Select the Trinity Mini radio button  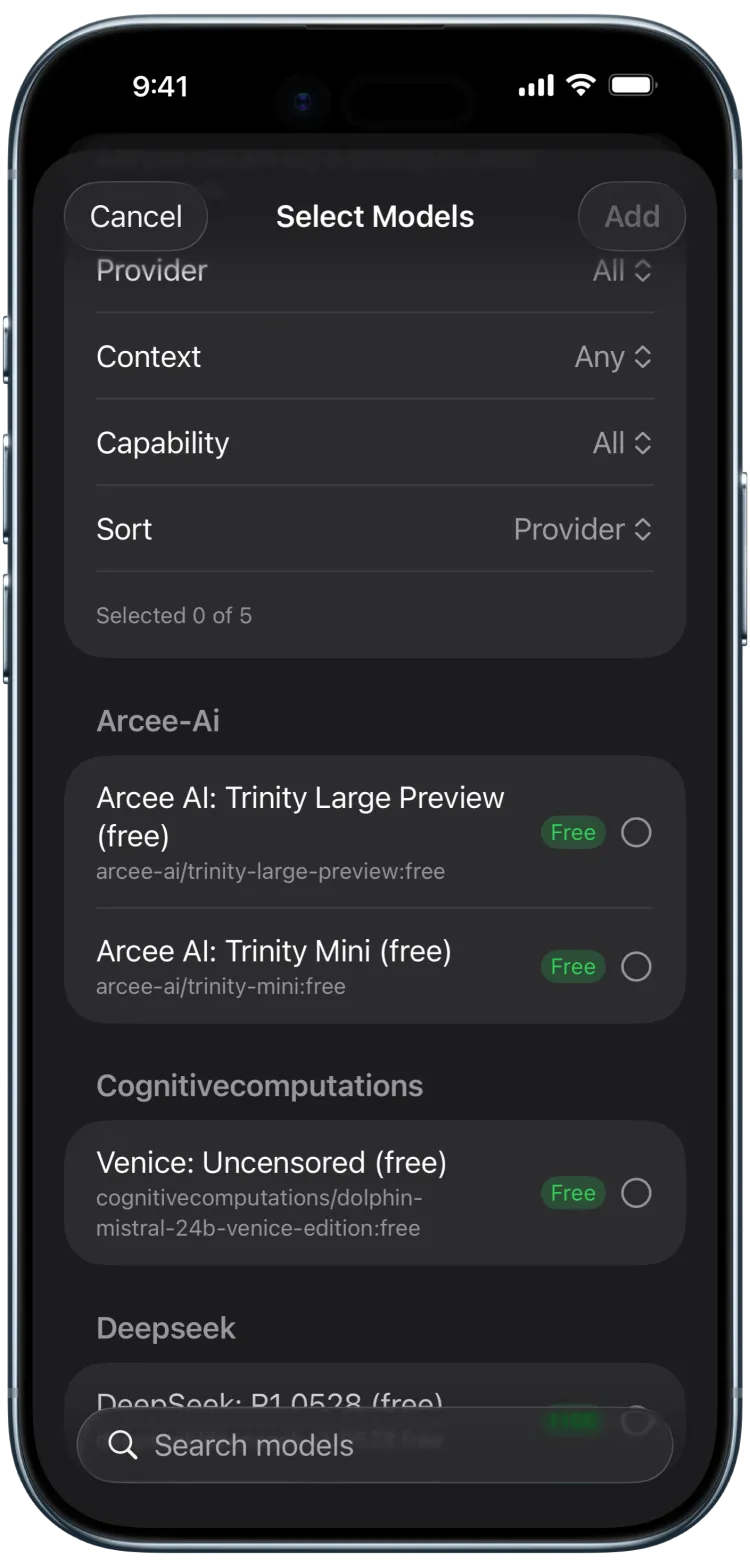click(x=636, y=966)
